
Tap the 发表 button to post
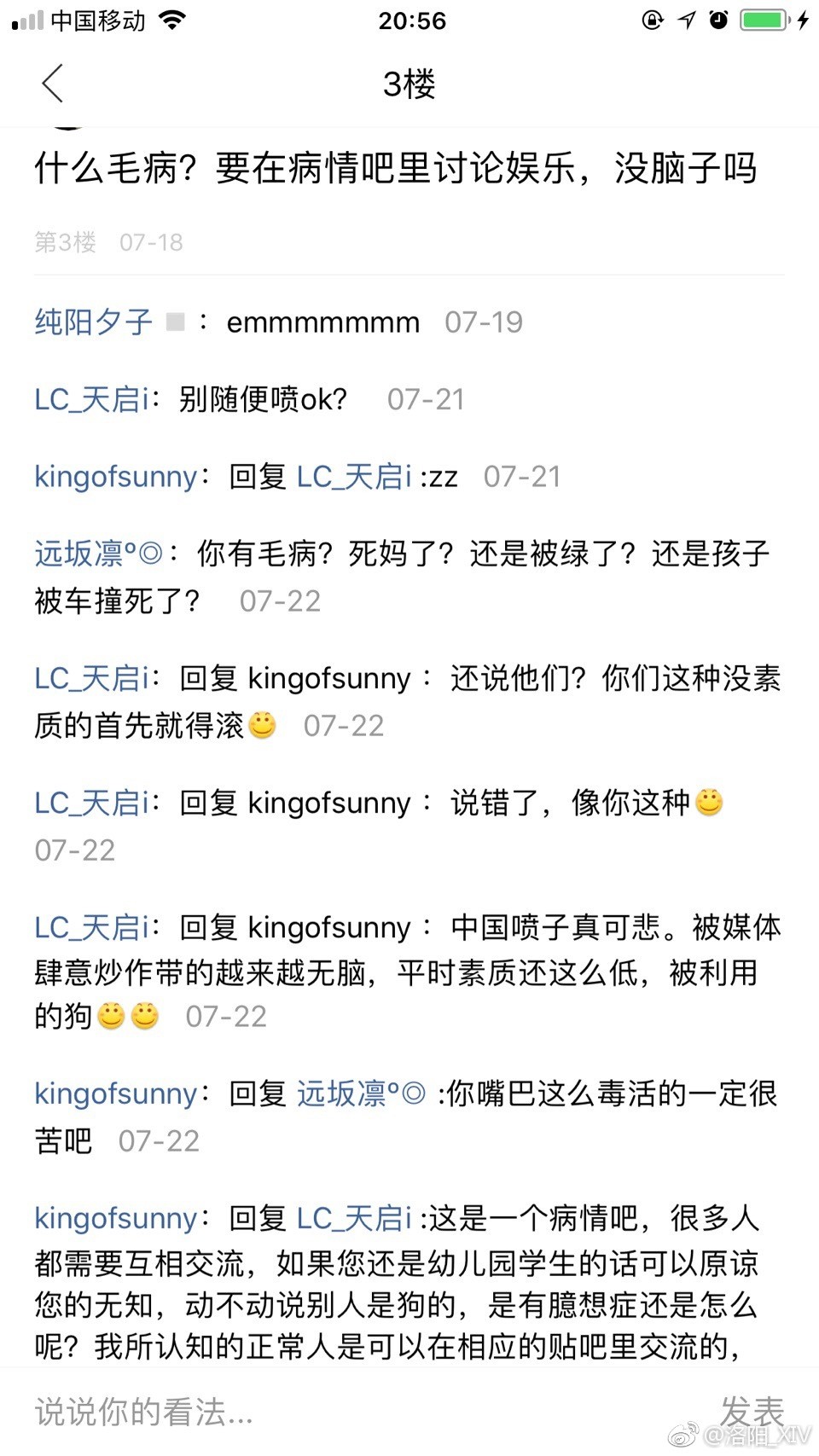pyautogui.click(x=752, y=1410)
